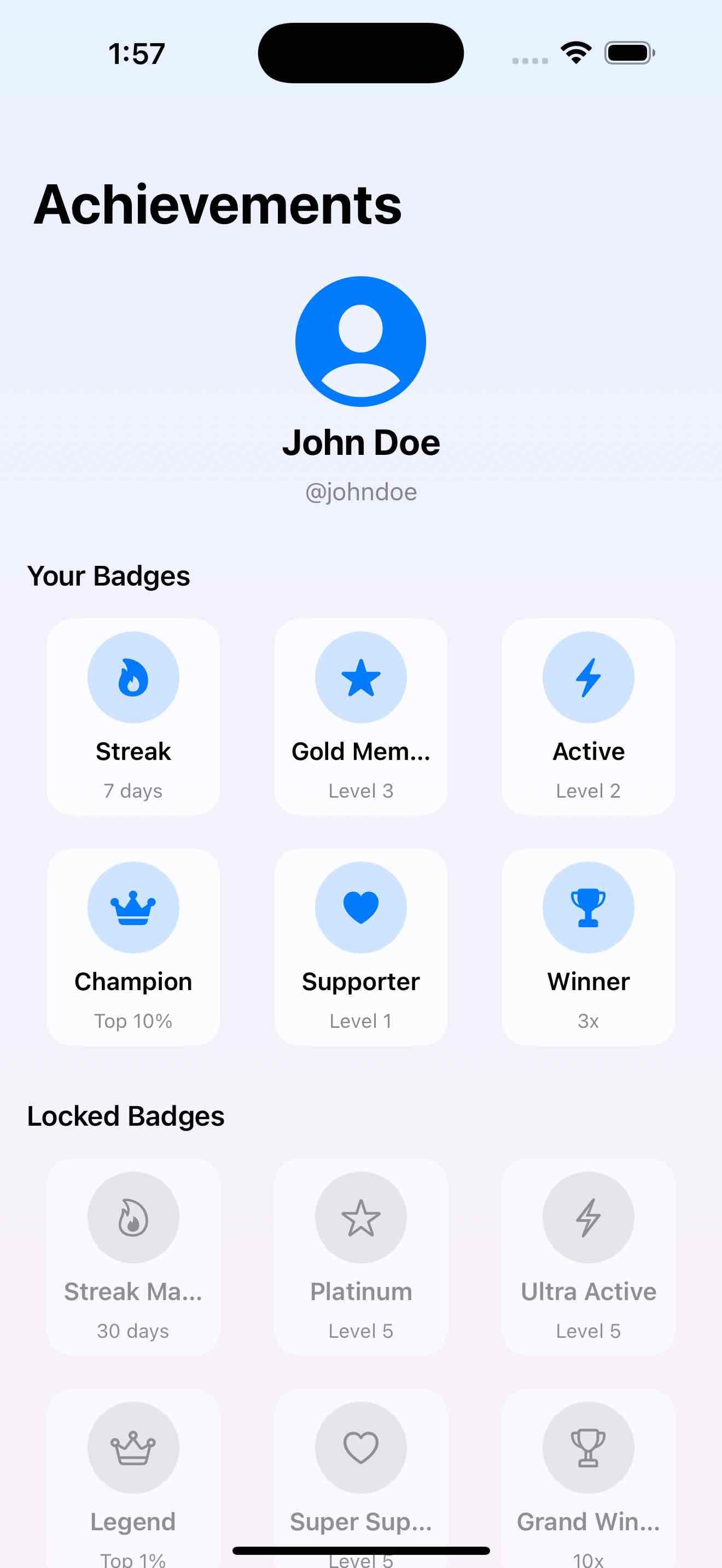Select the Winner 3x badge card
722x1568 pixels.
coord(588,946)
